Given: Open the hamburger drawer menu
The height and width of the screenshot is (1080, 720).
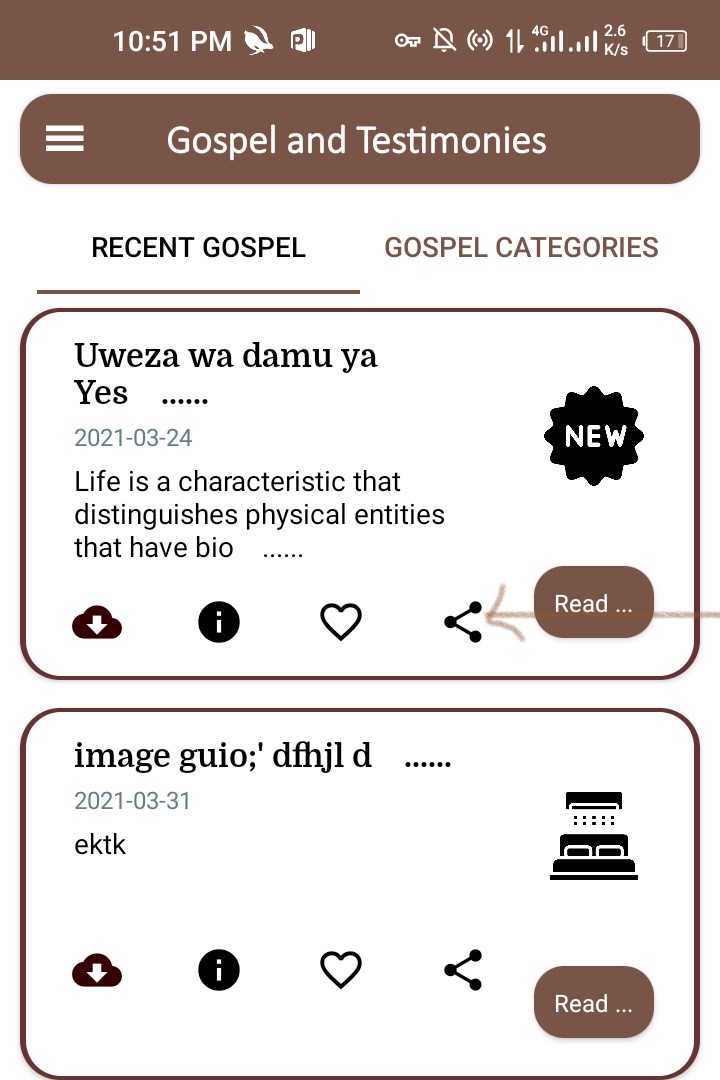Looking at the screenshot, I should click(65, 139).
